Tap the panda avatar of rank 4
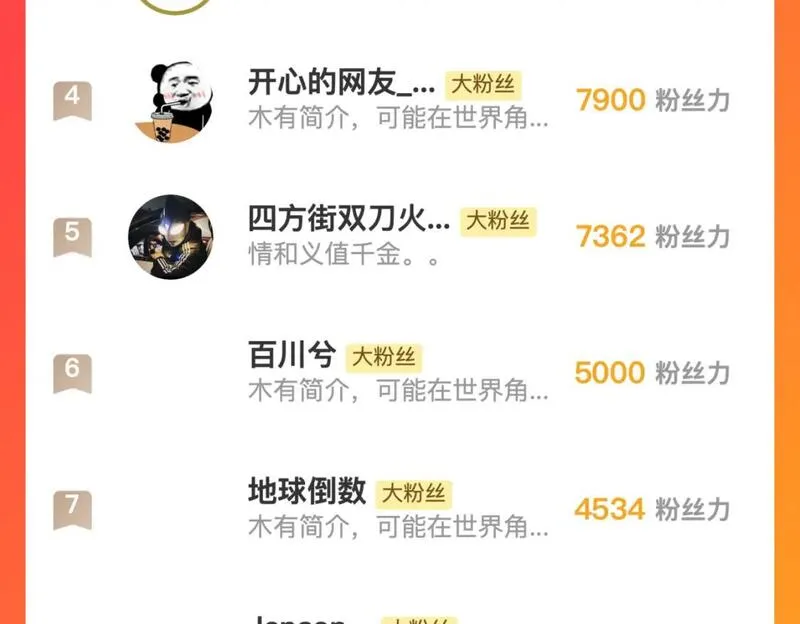This screenshot has width=800, height=624. click(173, 101)
